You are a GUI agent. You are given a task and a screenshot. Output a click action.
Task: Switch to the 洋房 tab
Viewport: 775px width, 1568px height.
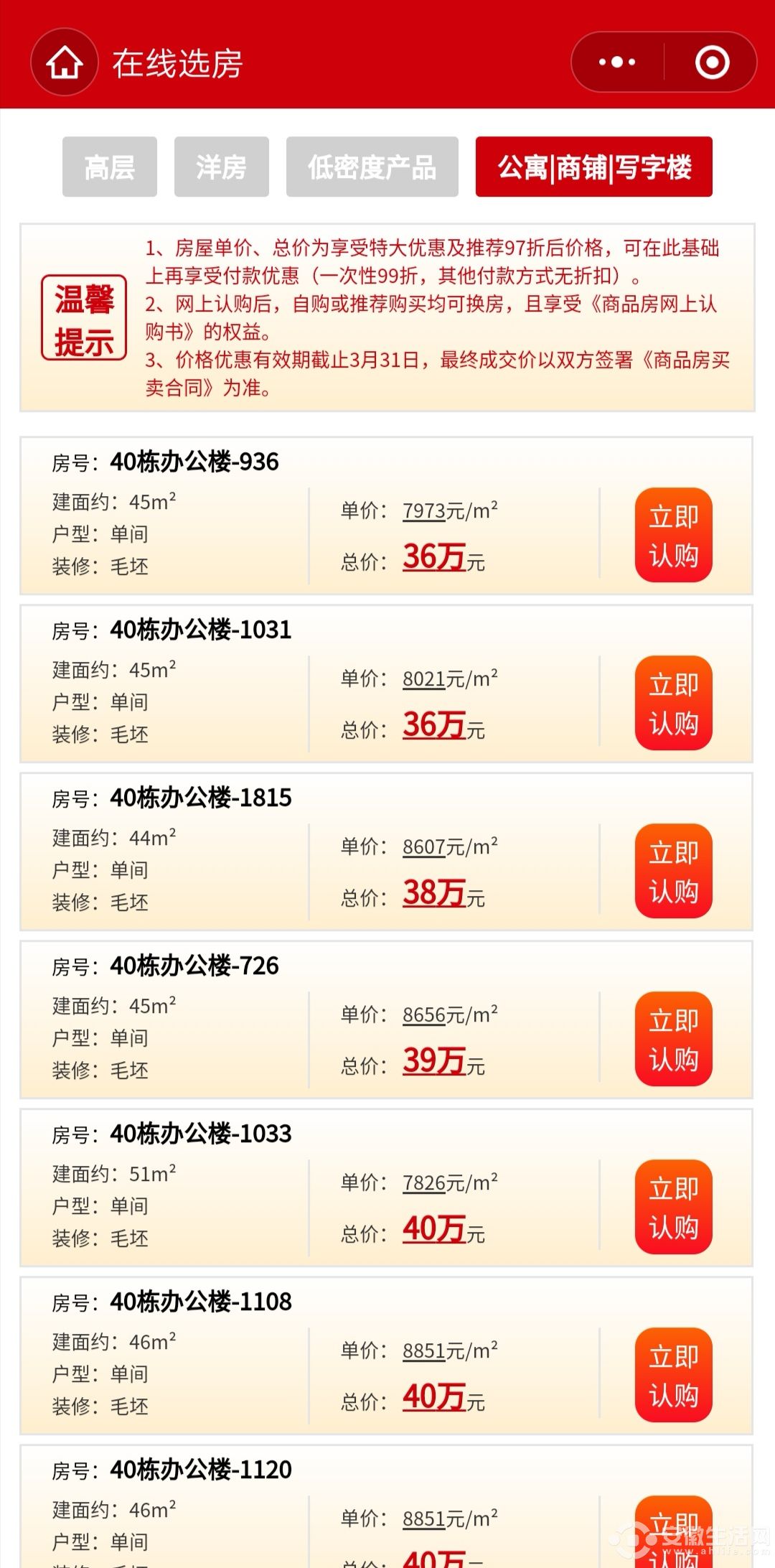(x=222, y=167)
